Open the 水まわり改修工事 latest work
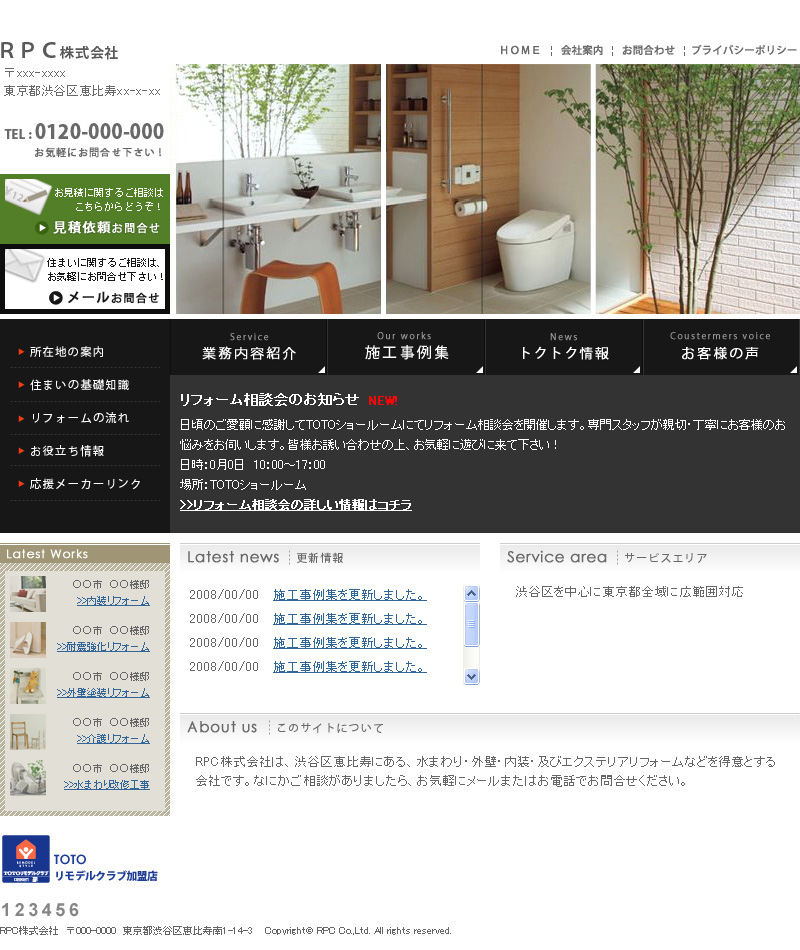This screenshot has height=950, width=800. pyautogui.click(x=106, y=785)
